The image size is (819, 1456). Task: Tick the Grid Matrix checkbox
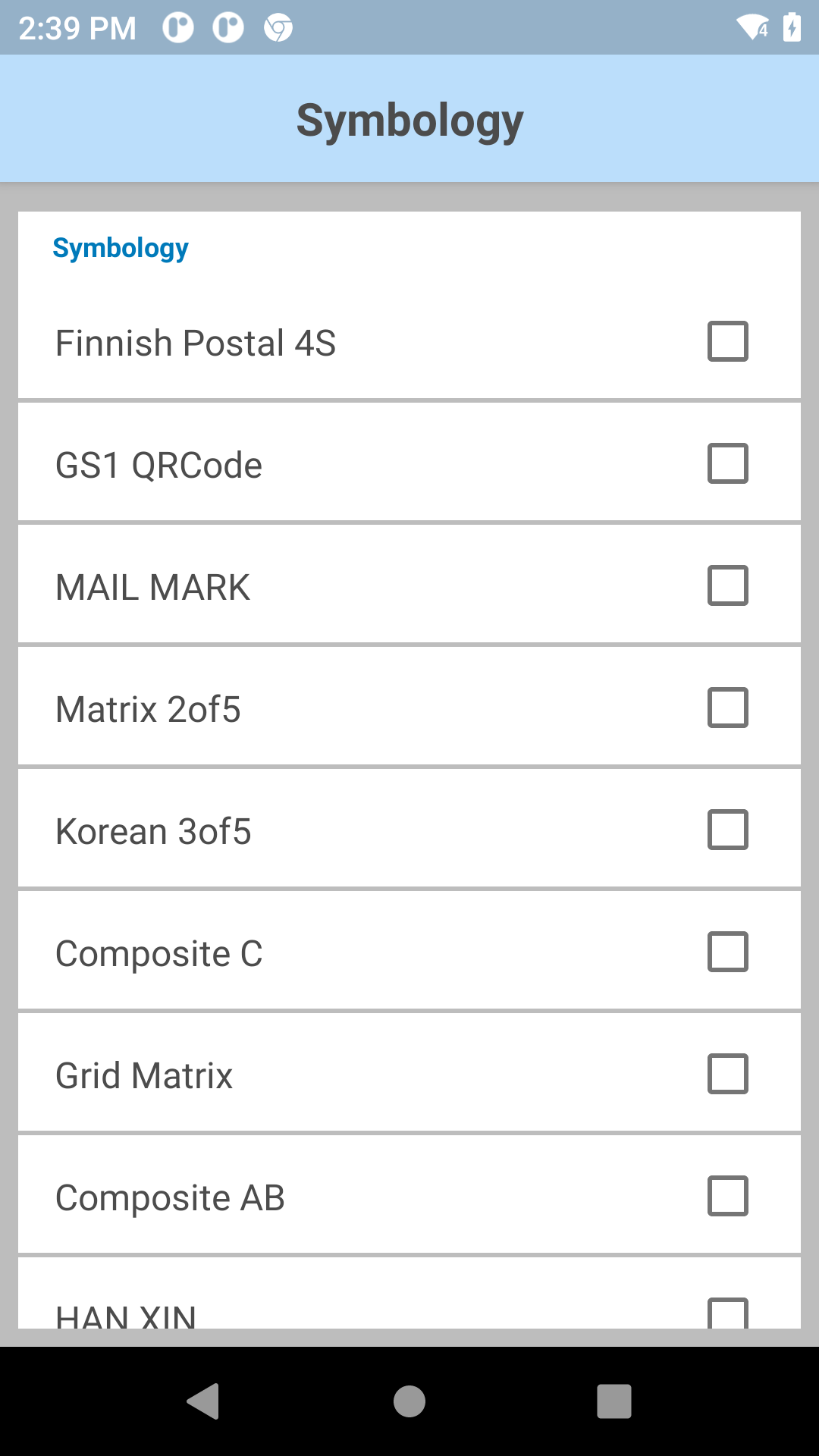point(727,1074)
